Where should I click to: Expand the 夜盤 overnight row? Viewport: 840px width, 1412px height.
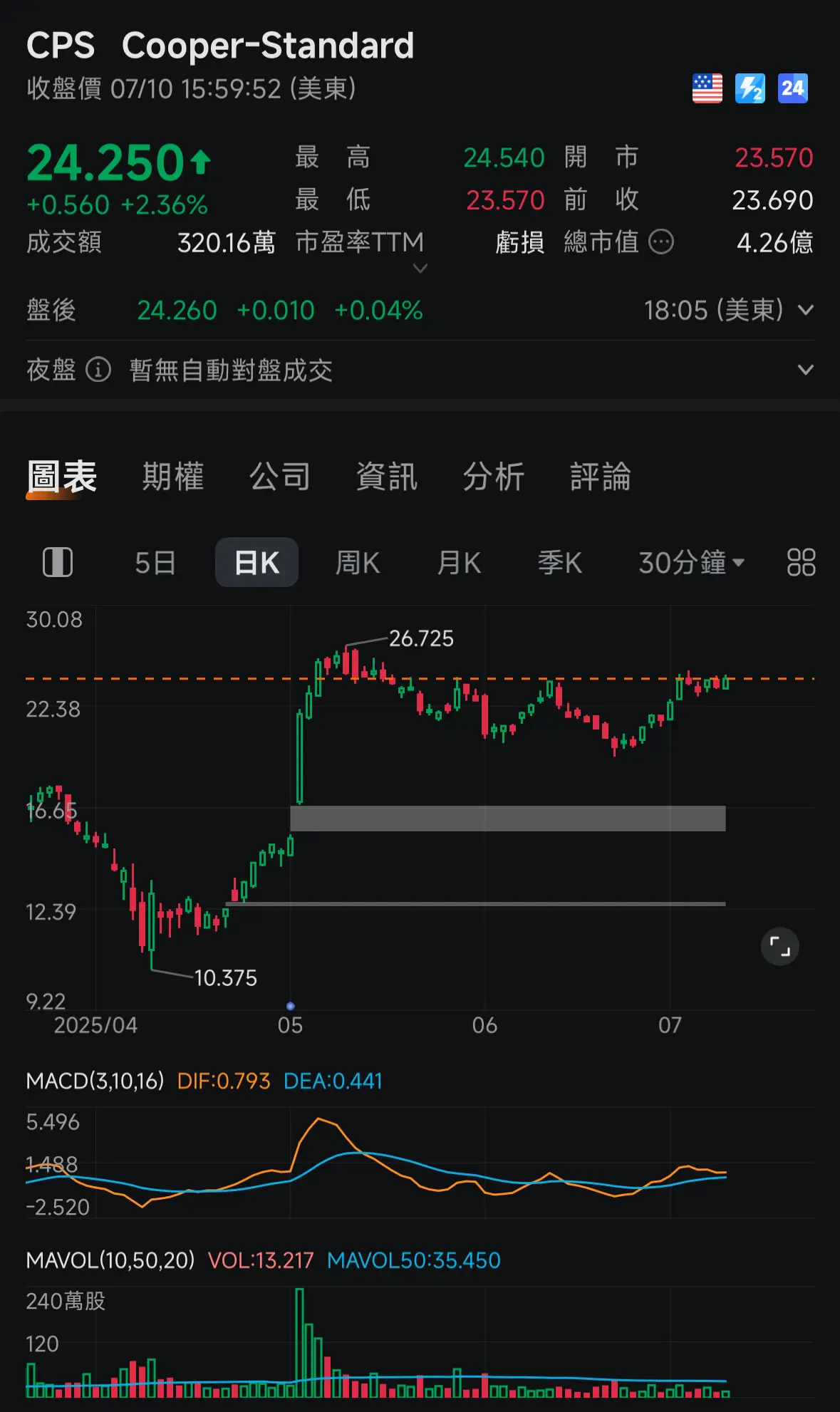coord(805,370)
